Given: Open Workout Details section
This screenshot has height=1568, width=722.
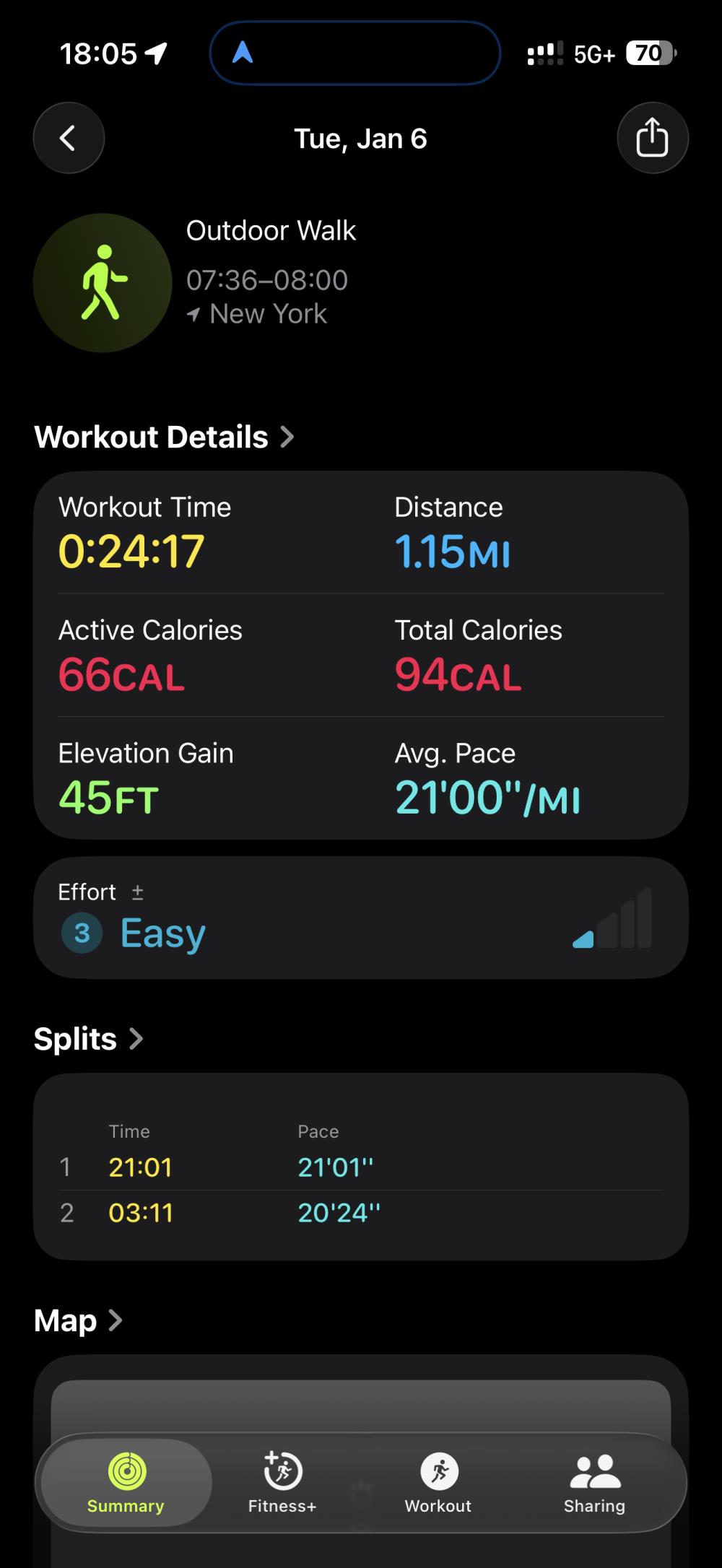Looking at the screenshot, I should [164, 437].
